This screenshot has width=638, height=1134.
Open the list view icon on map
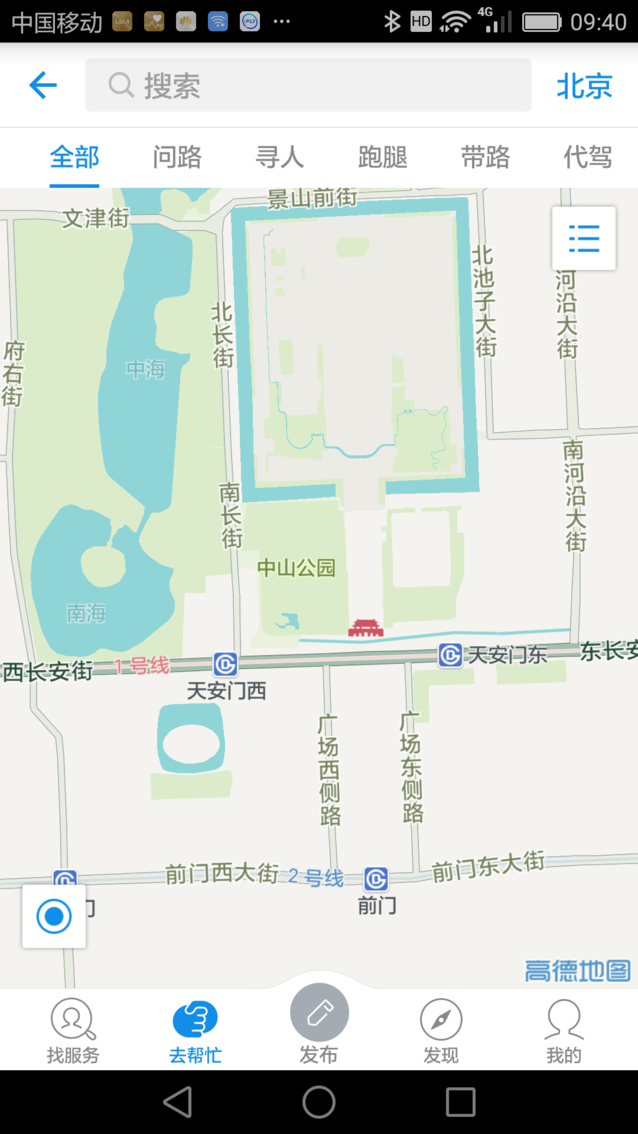(584, 238)
